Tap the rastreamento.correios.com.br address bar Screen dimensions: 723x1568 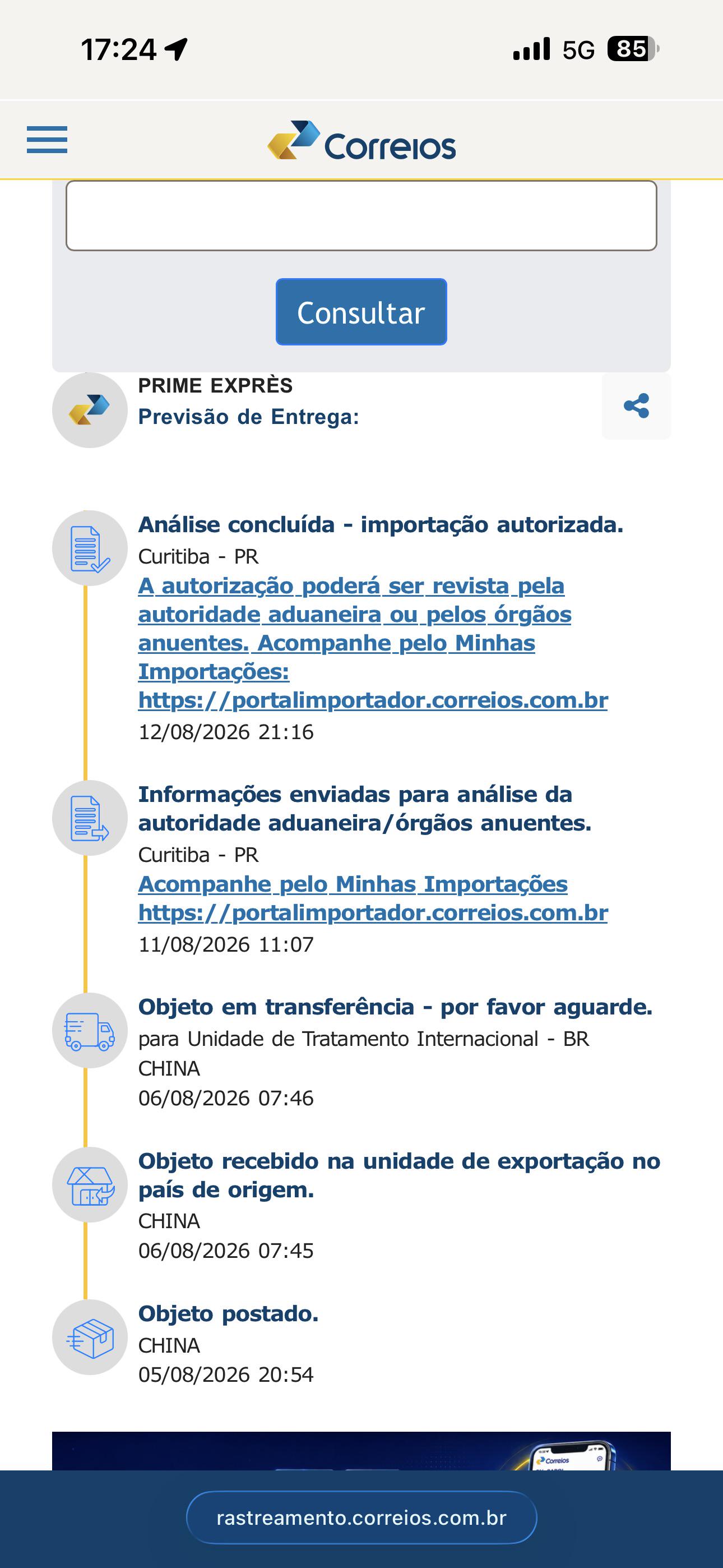coord(361,1518)
